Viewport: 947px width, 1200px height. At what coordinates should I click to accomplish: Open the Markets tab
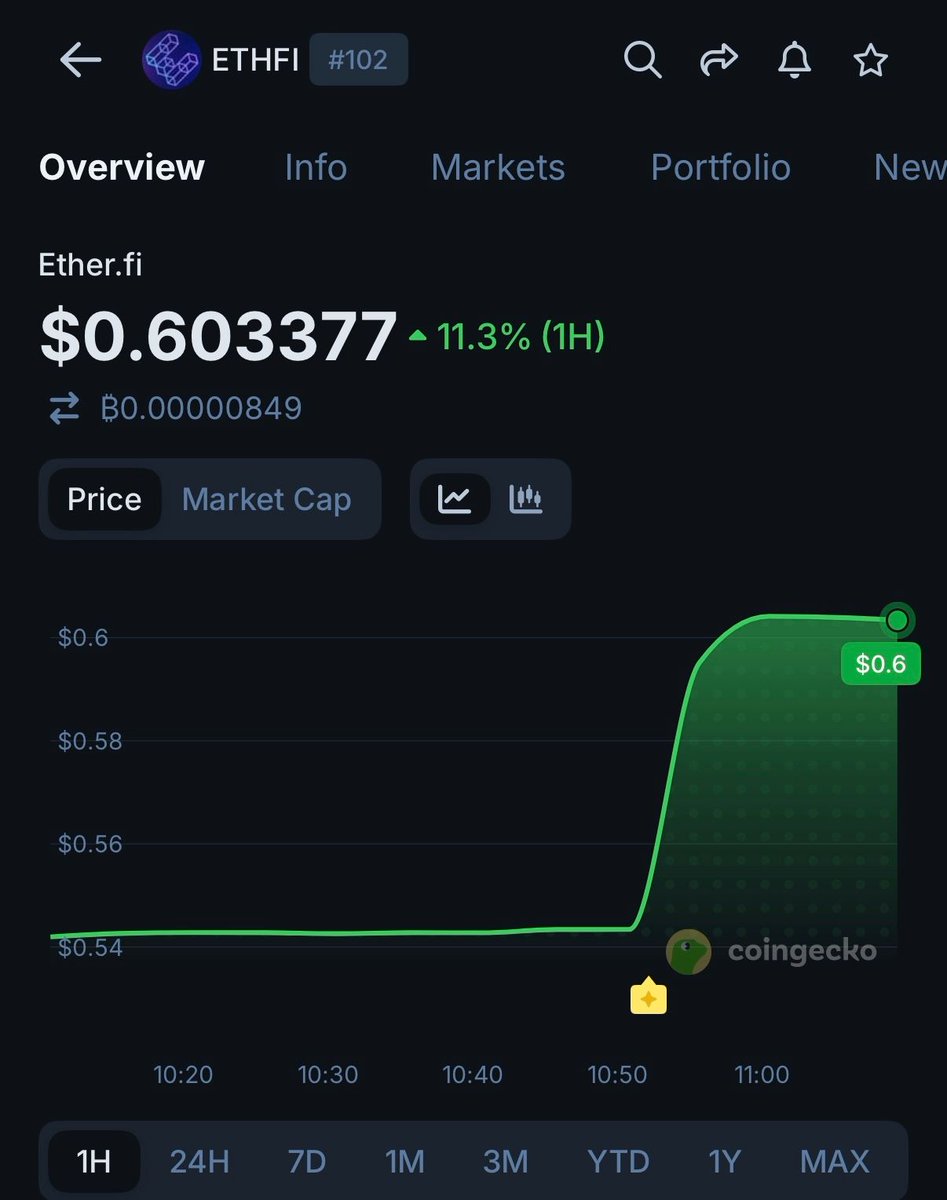point(497,167)
